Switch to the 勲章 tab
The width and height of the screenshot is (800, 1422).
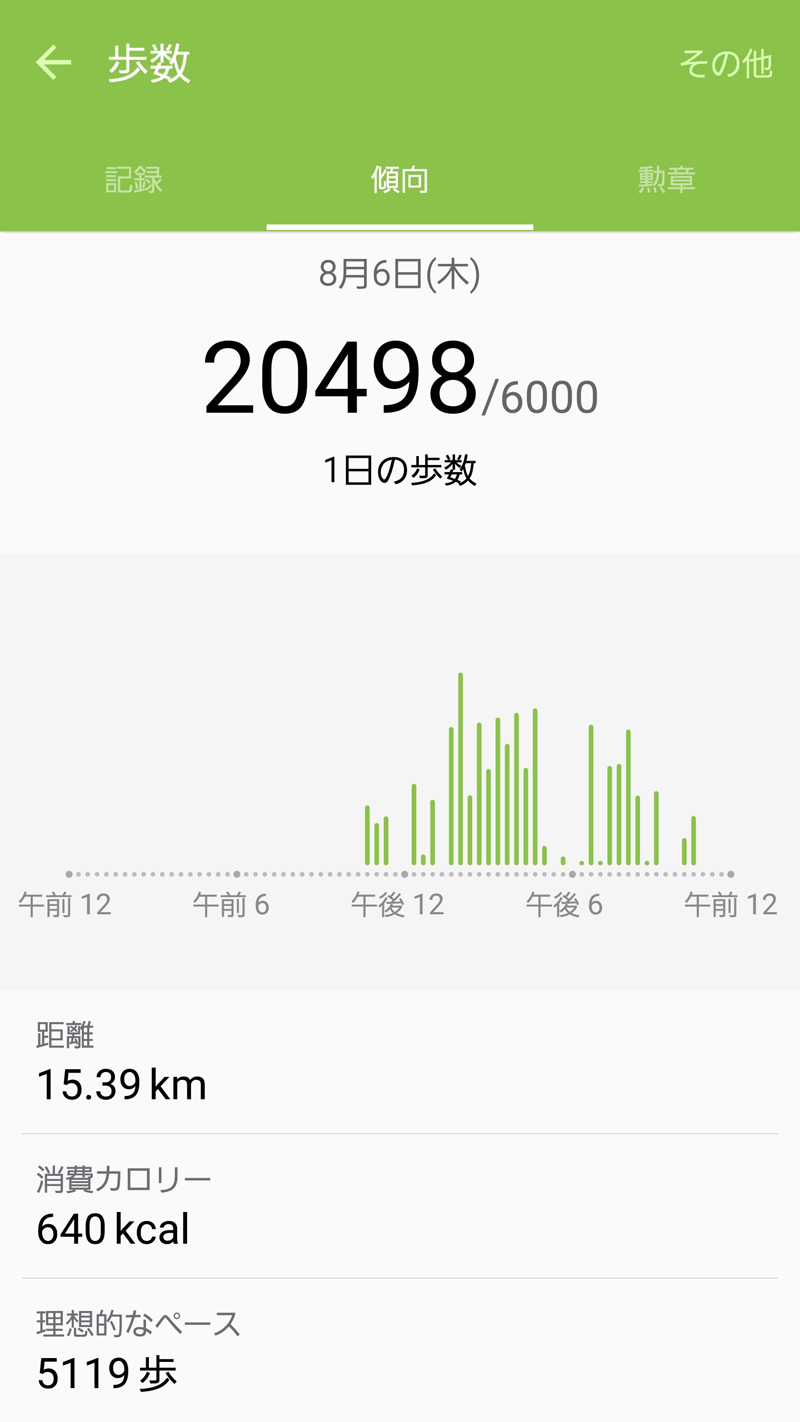666,180
